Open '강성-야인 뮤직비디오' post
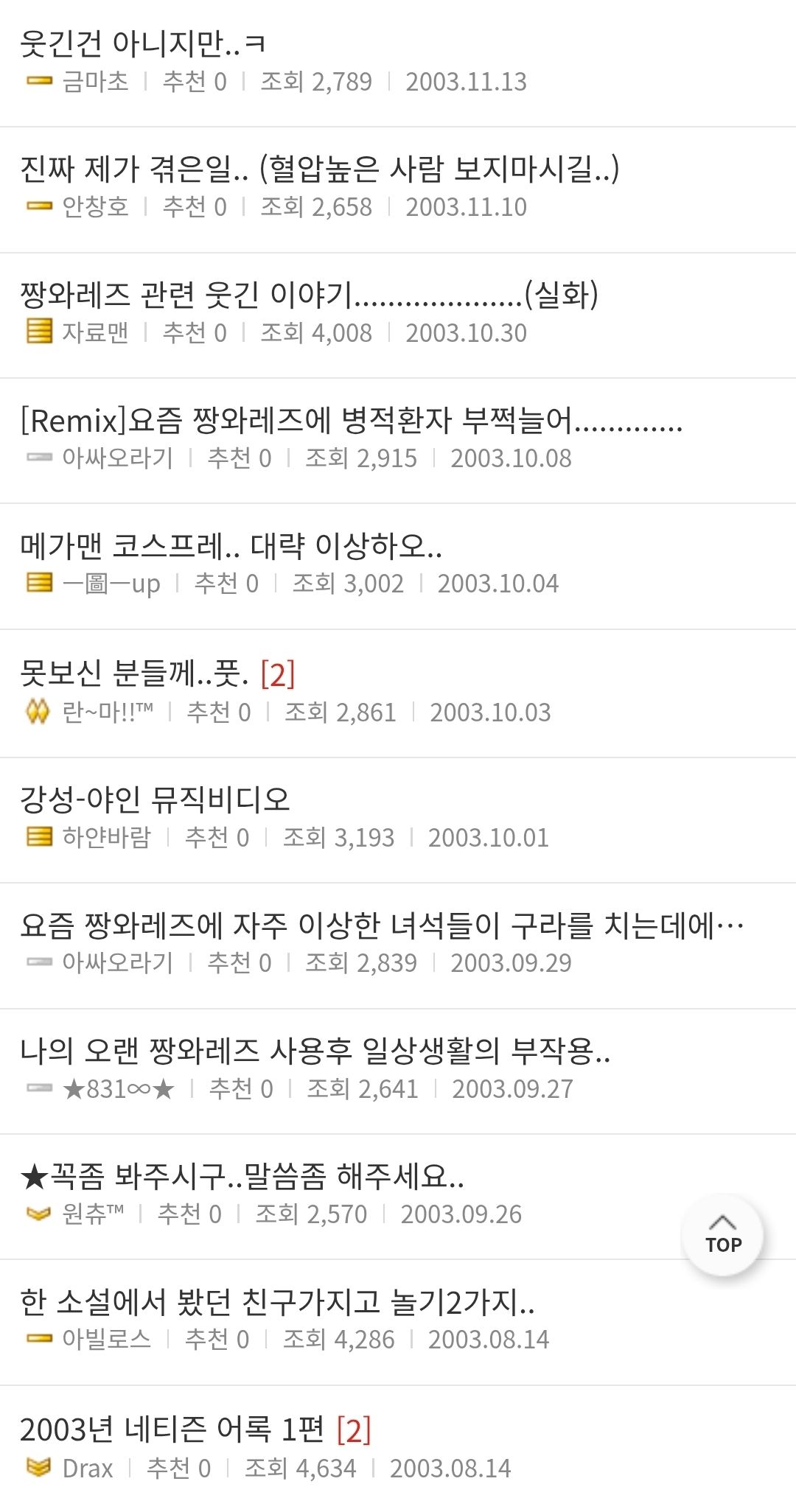 tap(155, 799)
